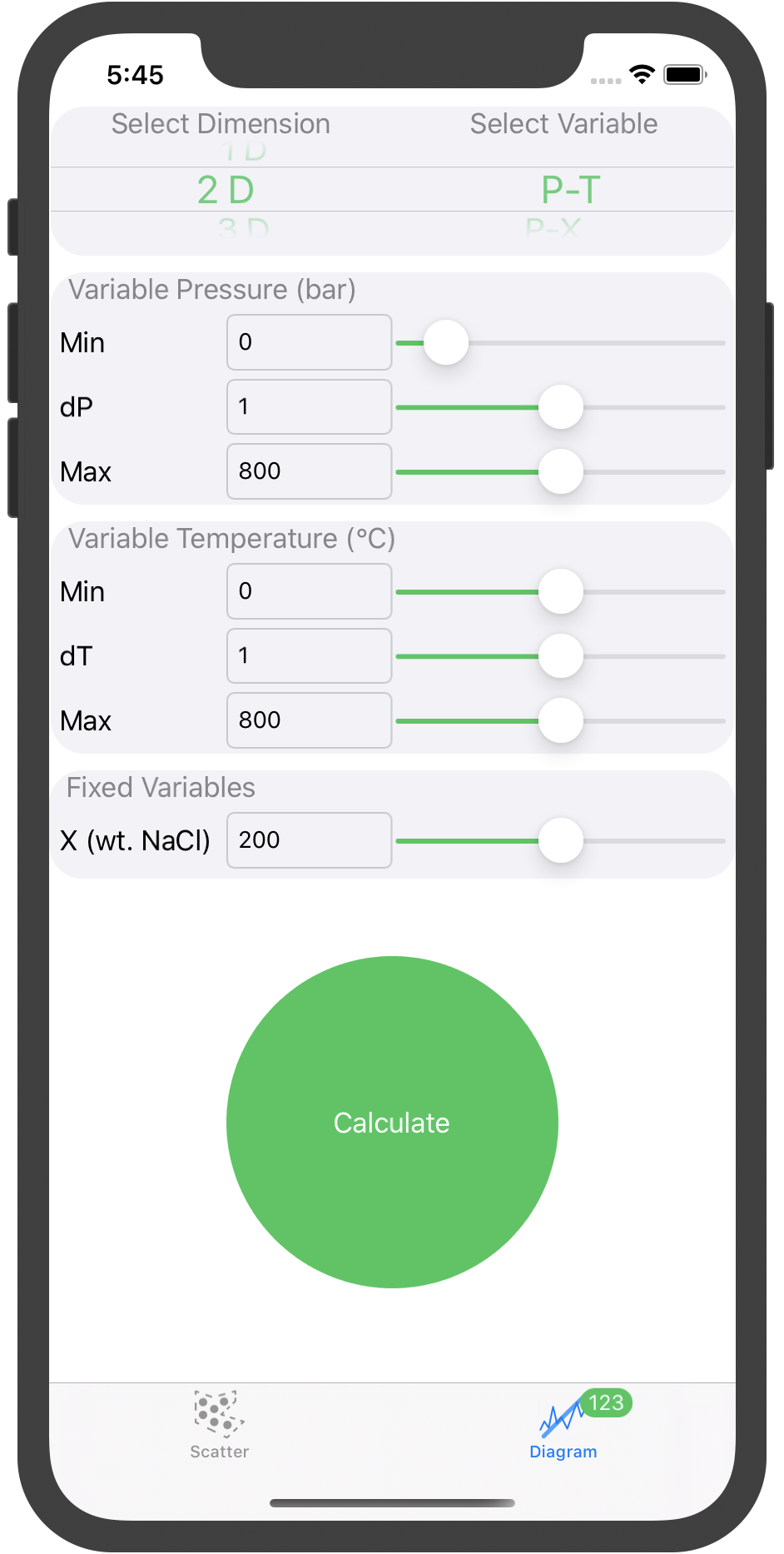Open the Diagram tab
This screenshot has height=1554, width=784.
coord(563,1425)
